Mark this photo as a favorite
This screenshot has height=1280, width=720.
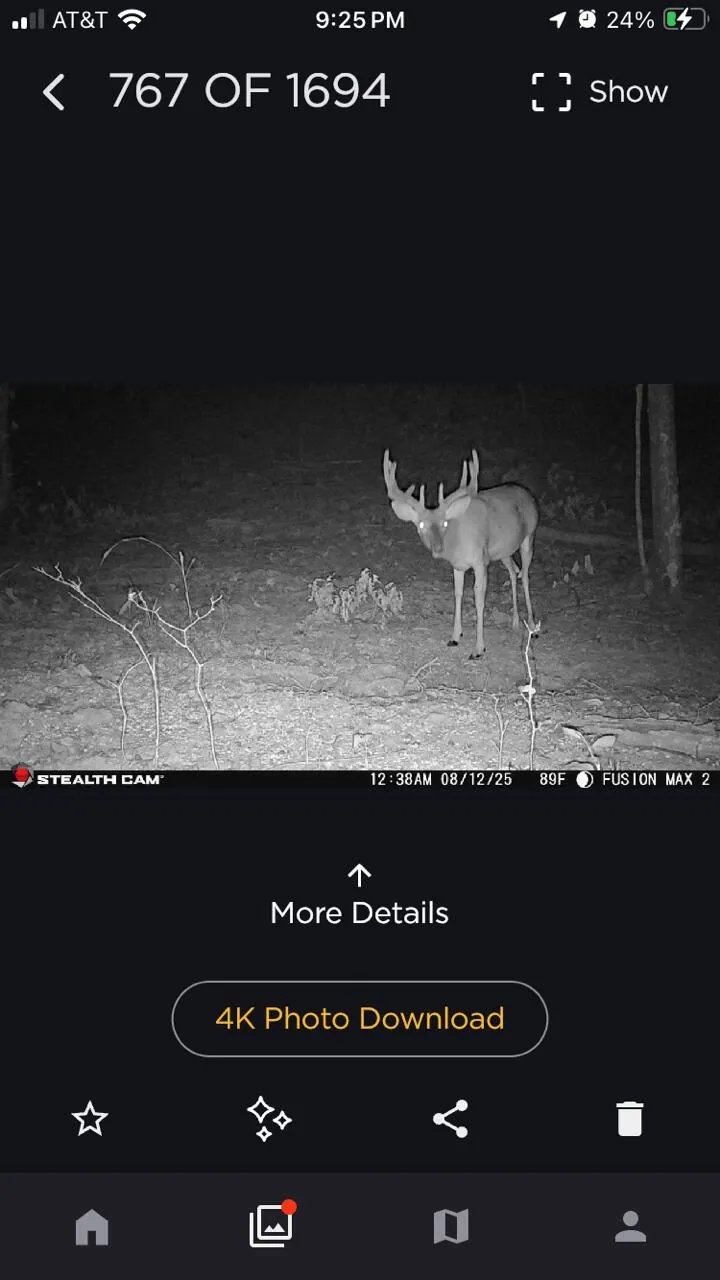(x=90, y=1119)
